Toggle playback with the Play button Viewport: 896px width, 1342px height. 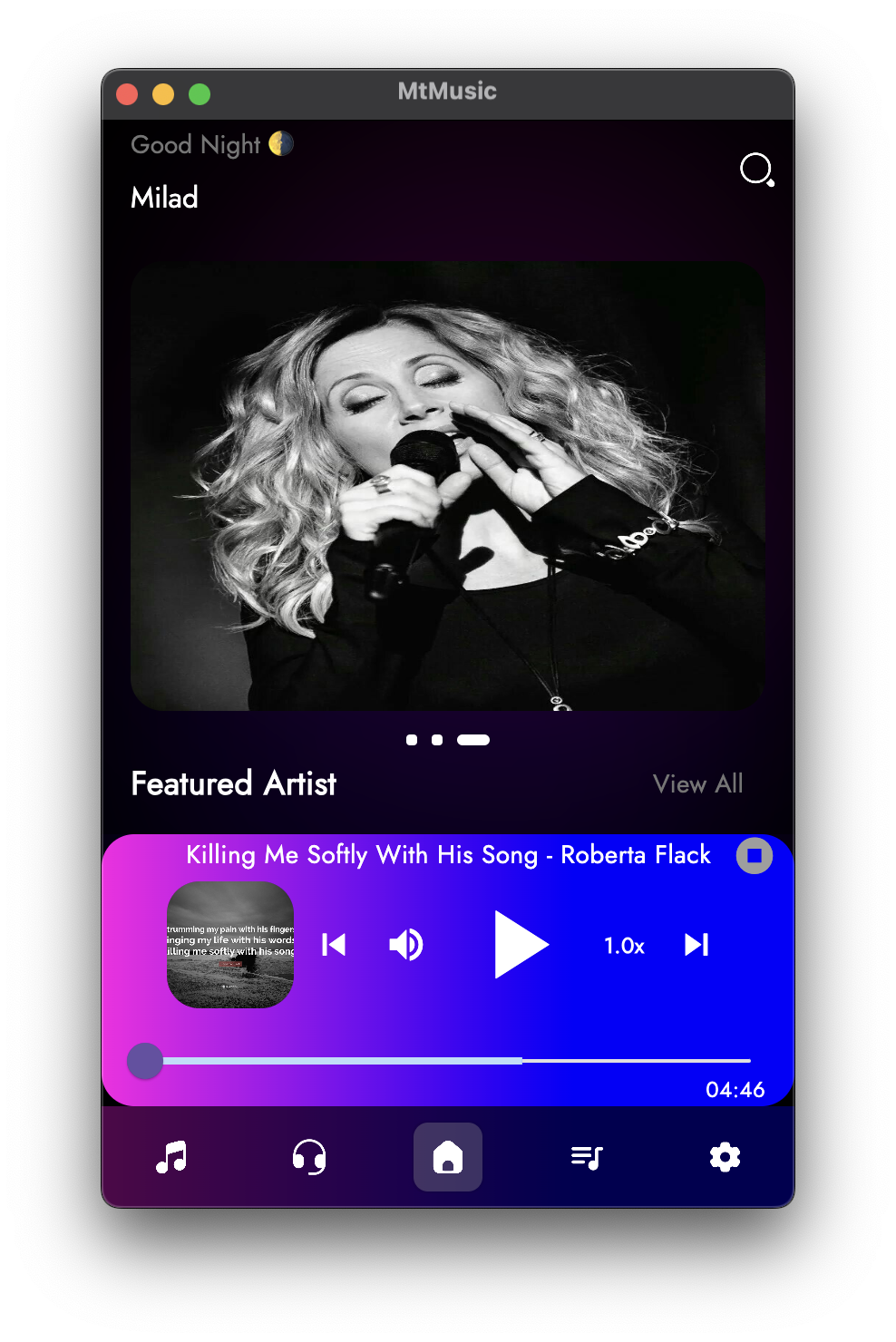(x=521, y=945)
